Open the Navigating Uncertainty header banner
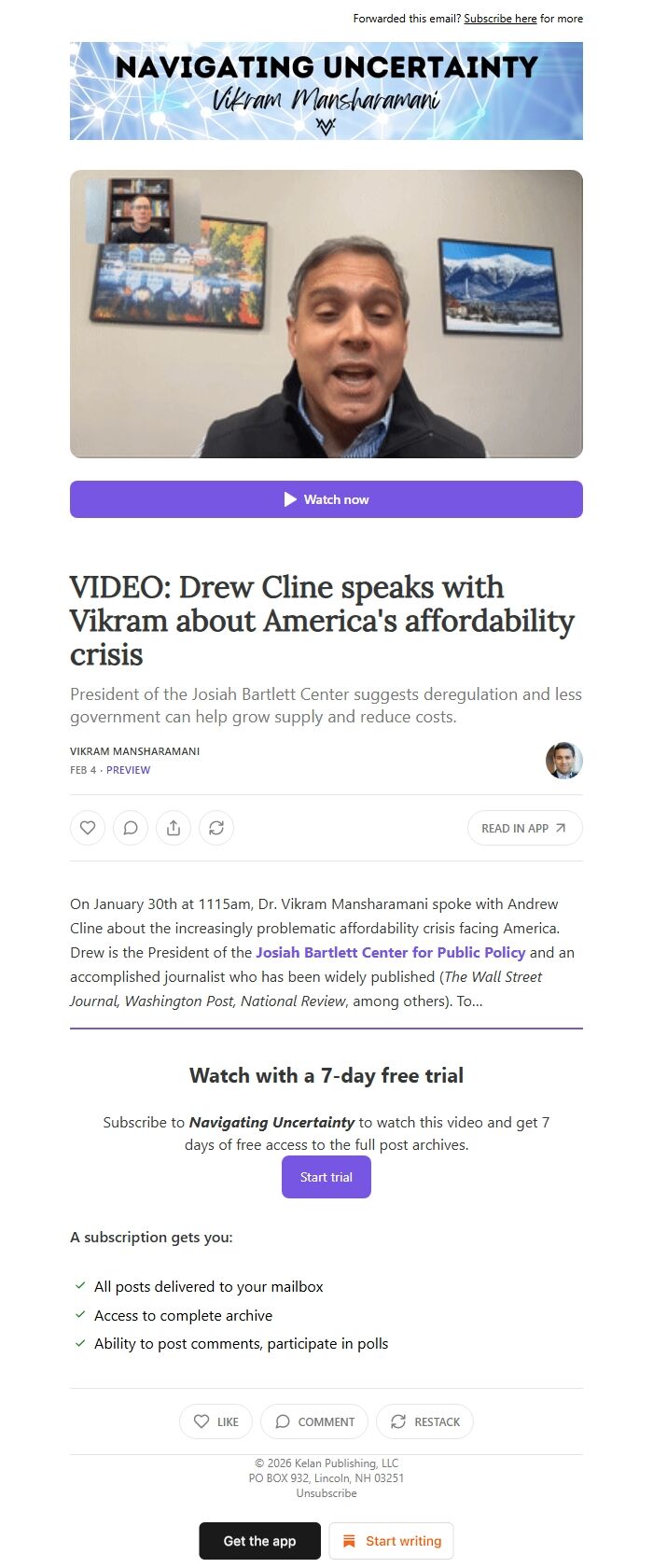The image size is (653, 1568). 326,91
